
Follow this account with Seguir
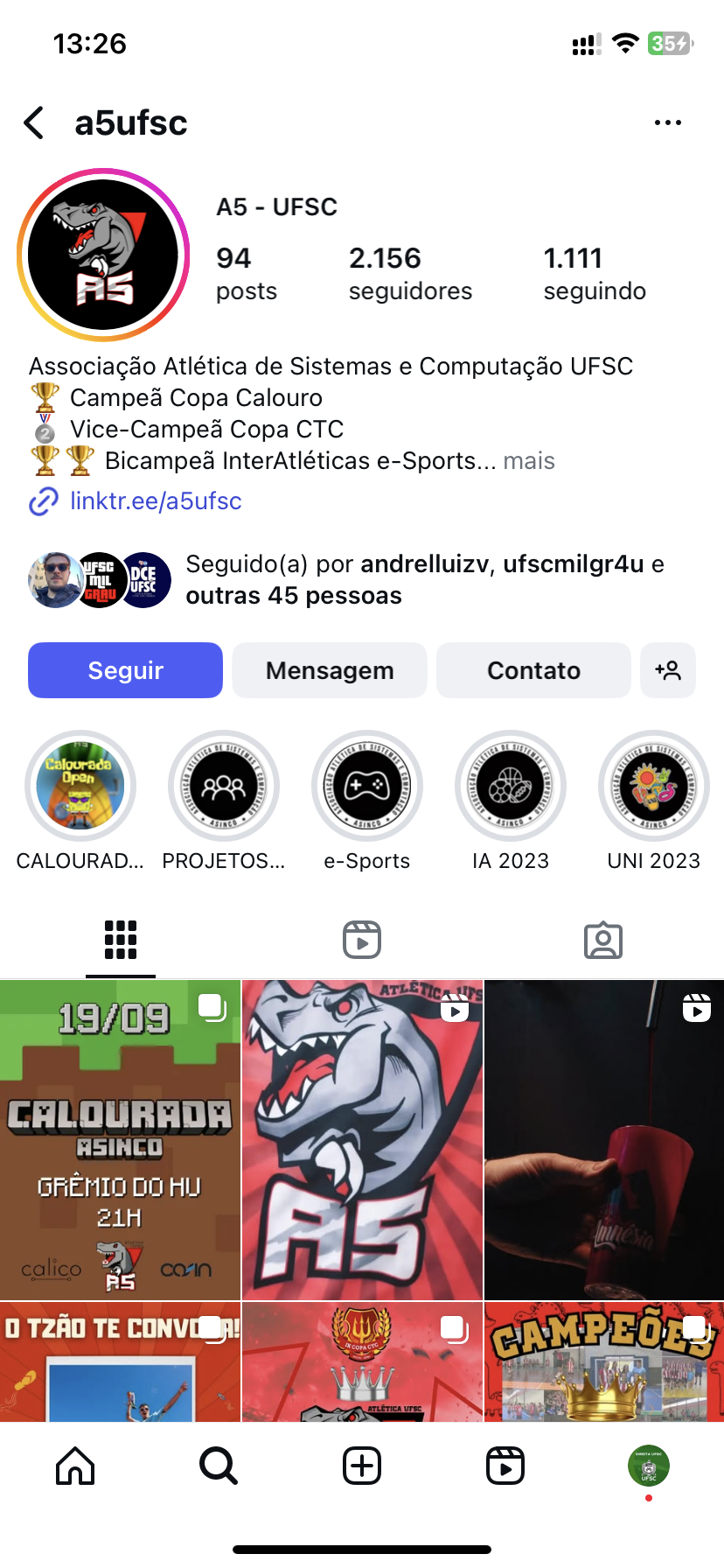tap(125, 670)
